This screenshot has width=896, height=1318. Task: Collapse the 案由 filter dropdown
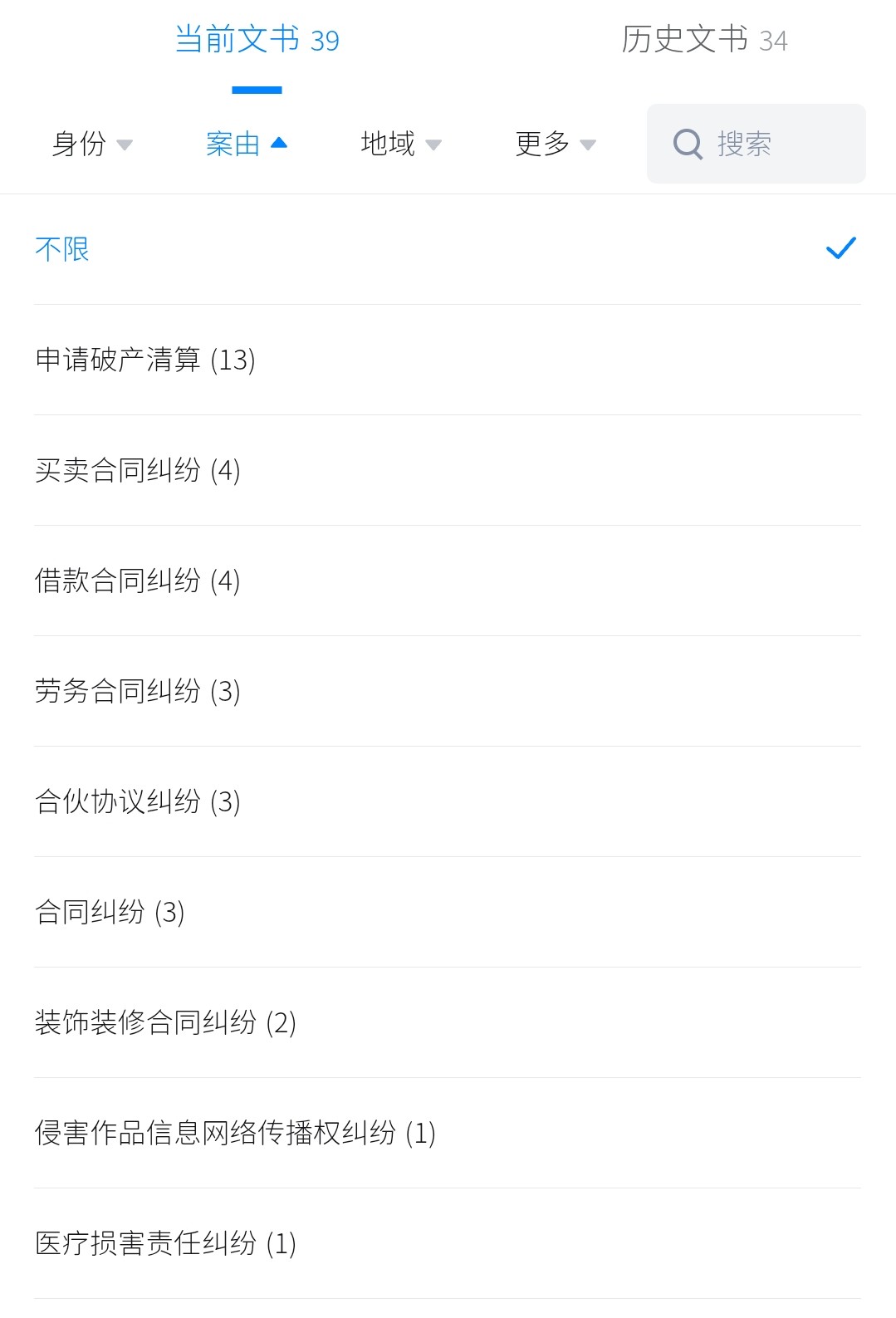[x=246, y=144]
